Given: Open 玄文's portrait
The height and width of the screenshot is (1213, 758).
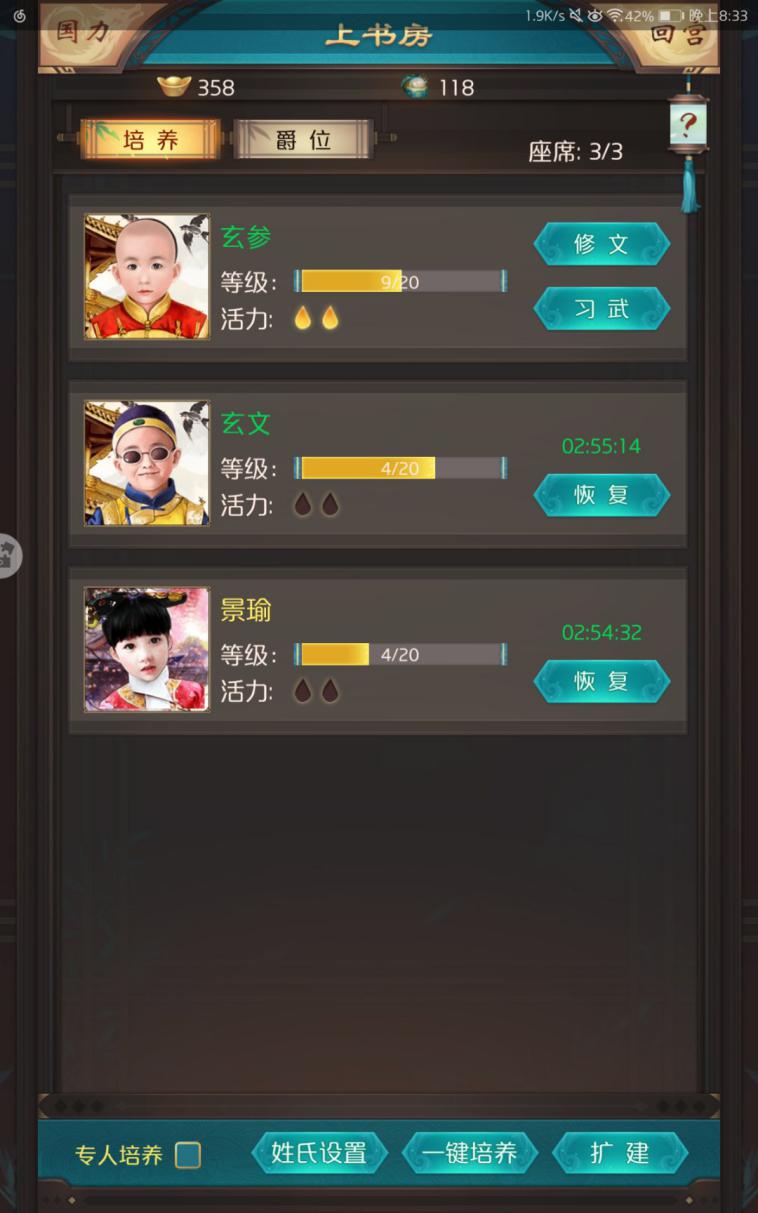Looking at the screenshot, I should [147, 463].
